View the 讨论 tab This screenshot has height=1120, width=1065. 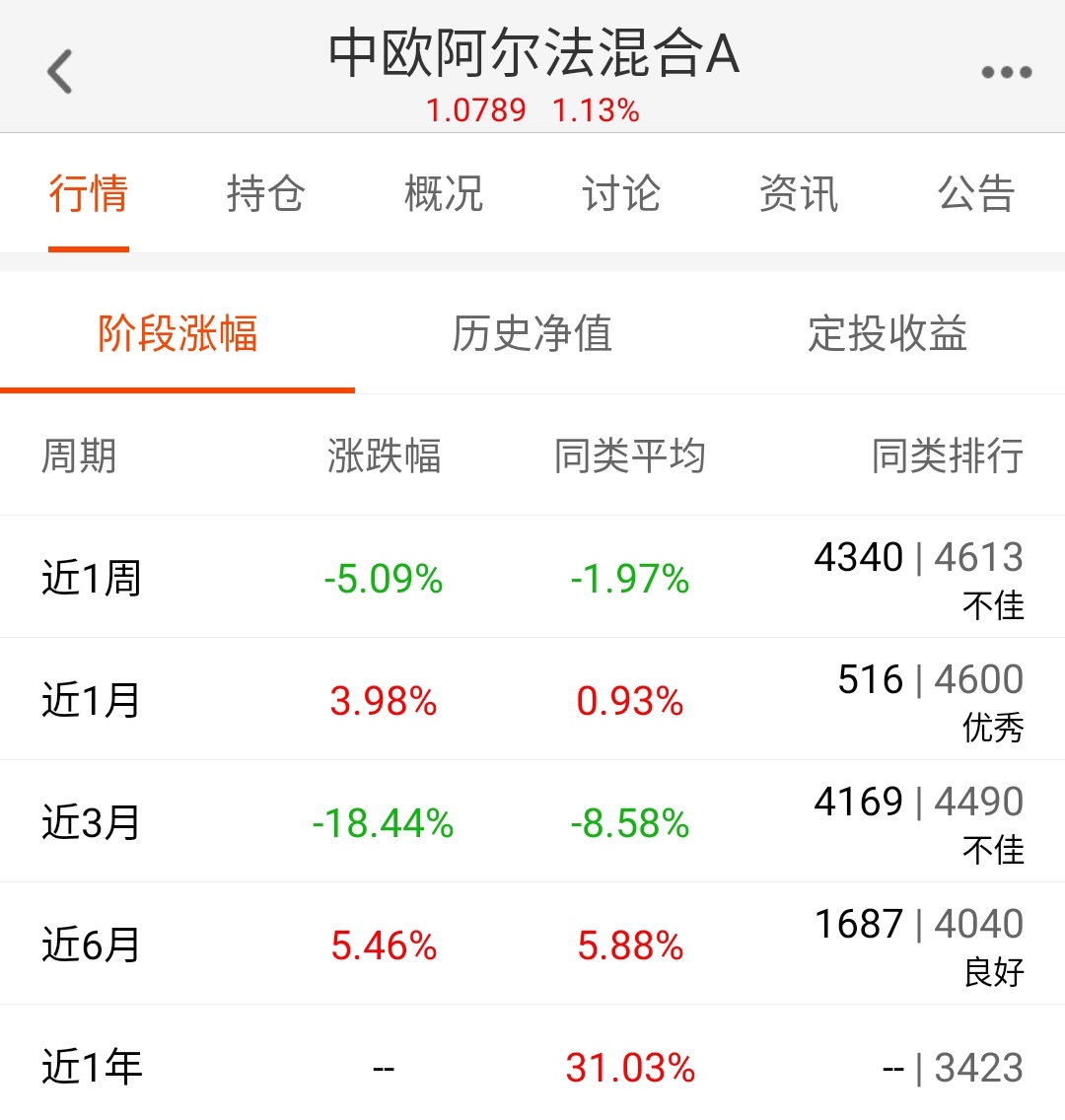click(x=621, y=193)
